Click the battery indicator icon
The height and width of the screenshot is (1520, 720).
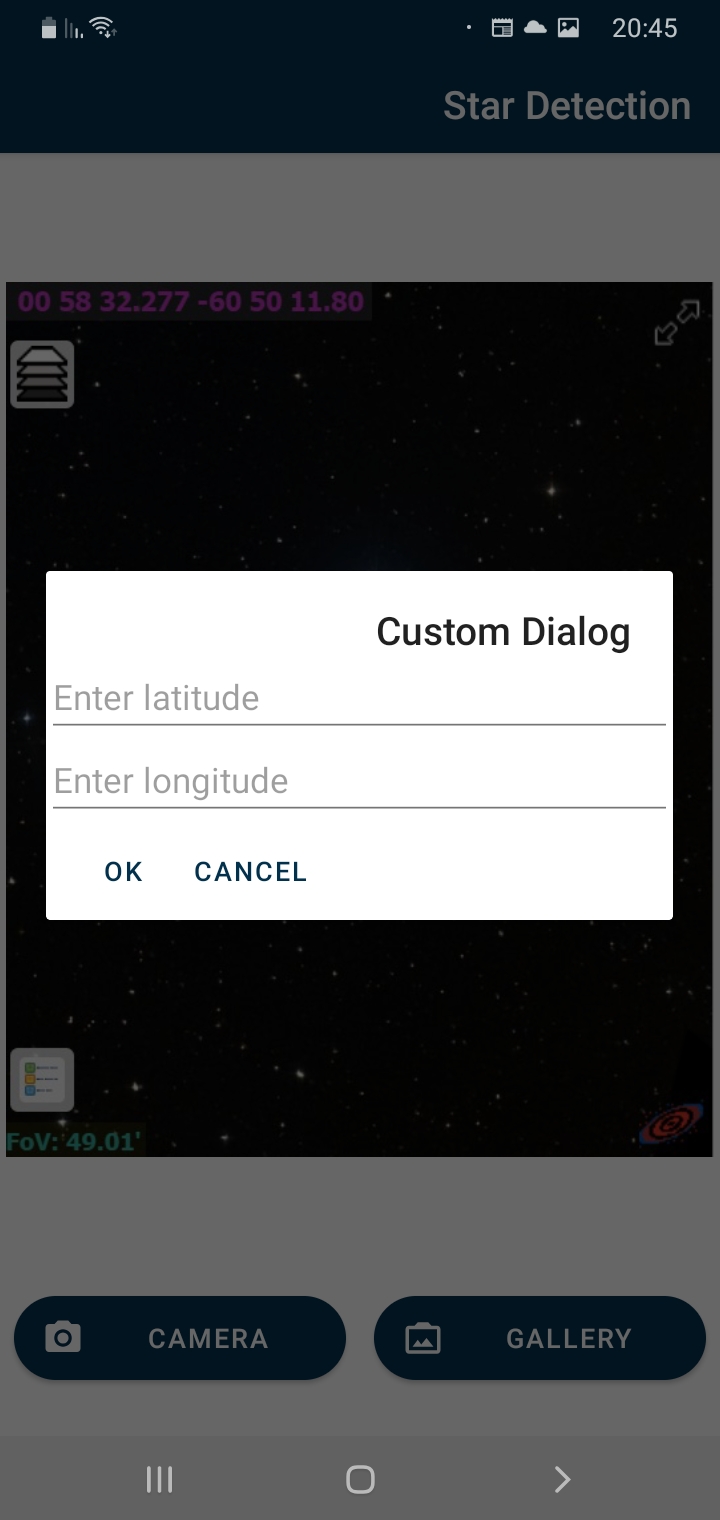[50, 27]
